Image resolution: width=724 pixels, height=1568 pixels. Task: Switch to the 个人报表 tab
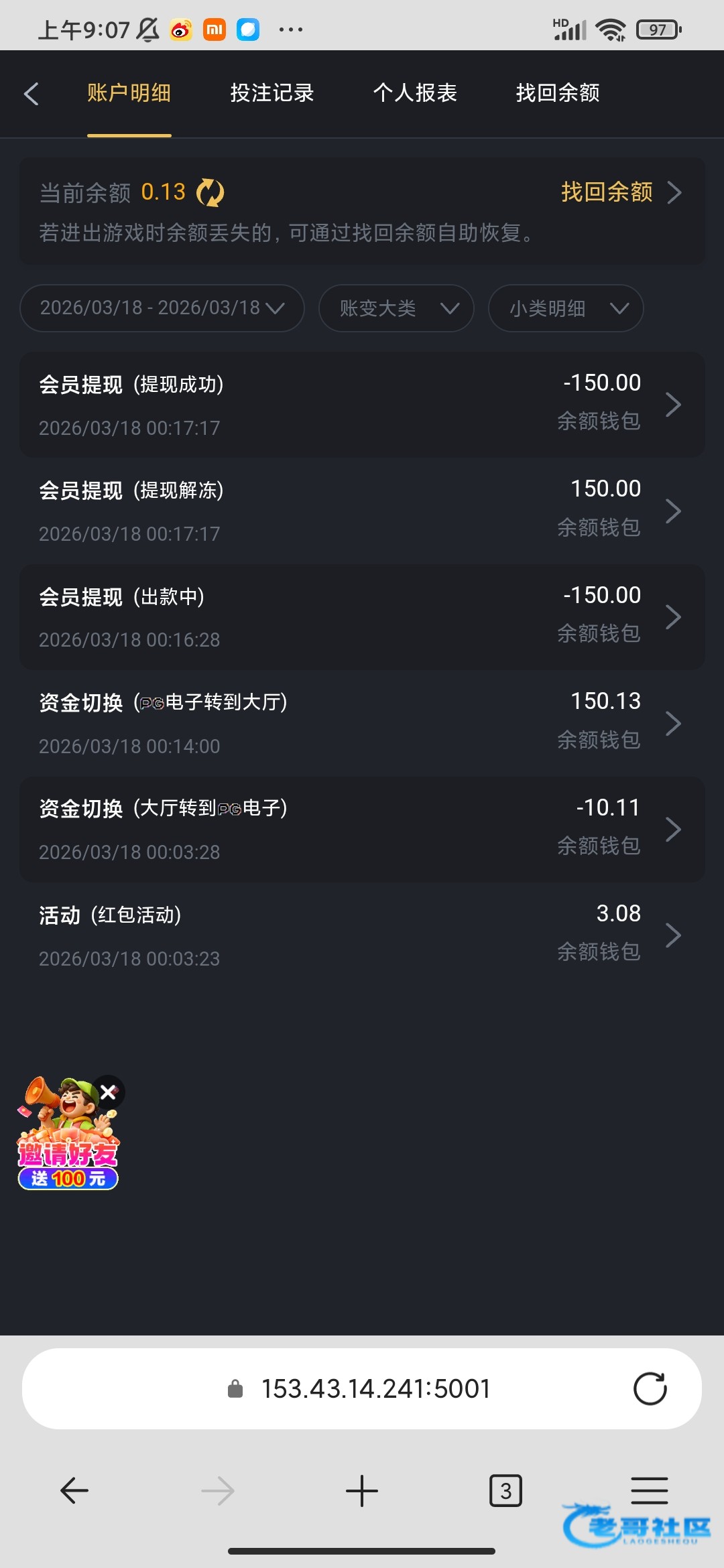[x=415, y=93]
